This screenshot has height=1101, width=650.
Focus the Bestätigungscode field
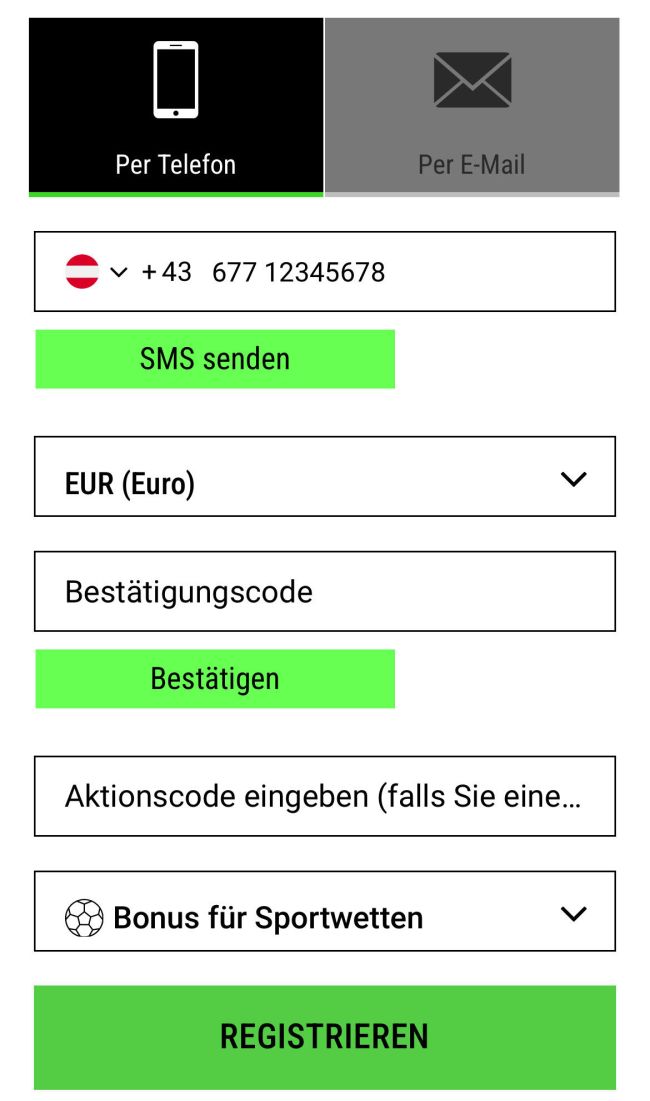(x=325, y=592)
